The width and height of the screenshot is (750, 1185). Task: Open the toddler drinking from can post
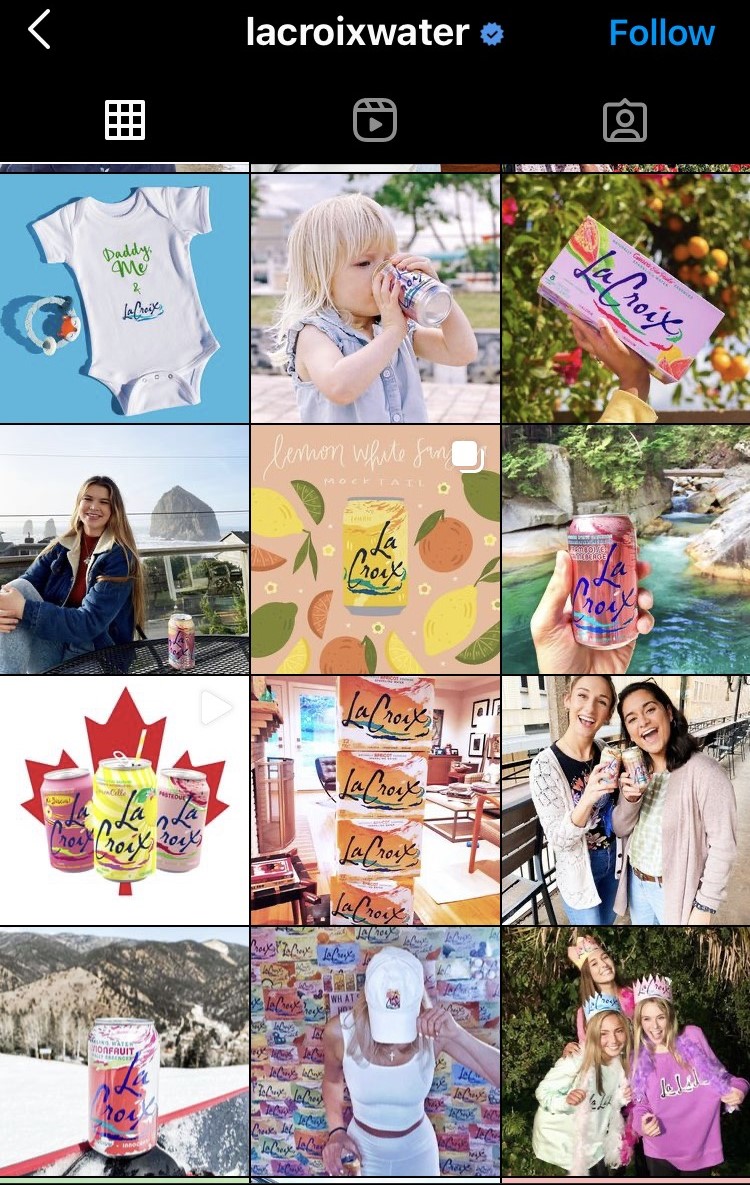pos(375,298)
